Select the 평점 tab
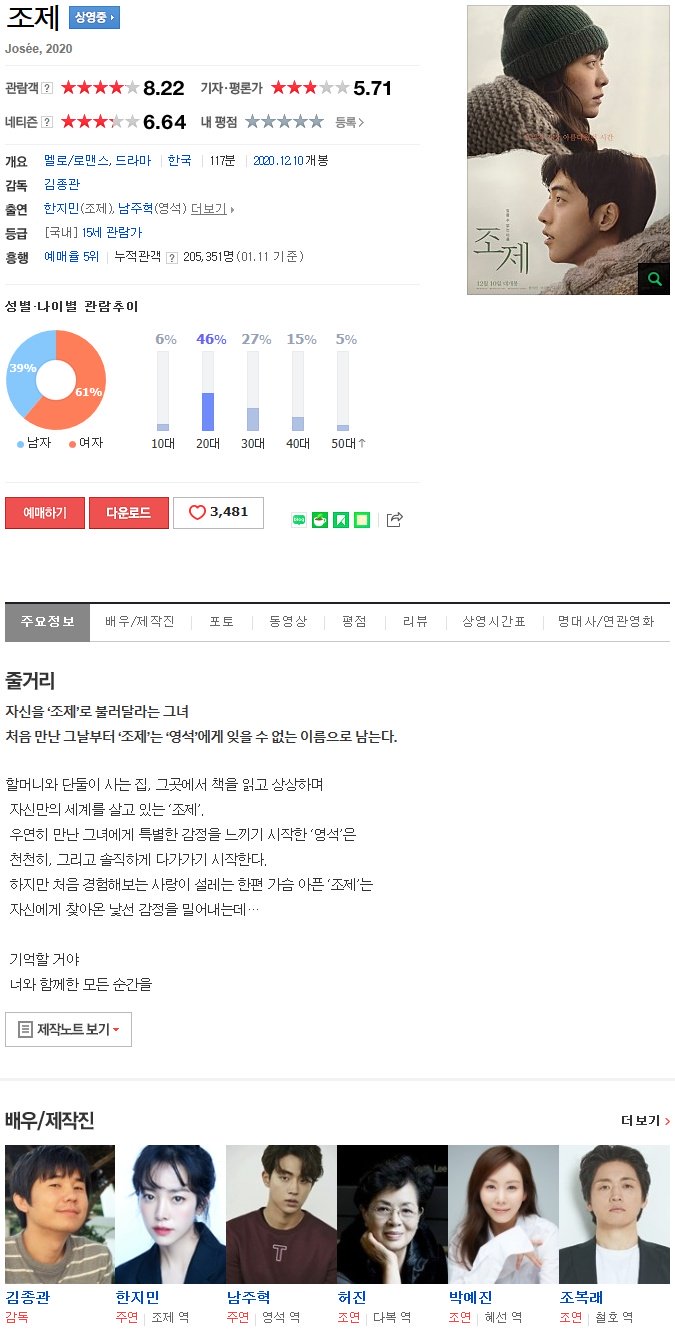The width and height of the screenshot is (675, 1333). point(354,622)
